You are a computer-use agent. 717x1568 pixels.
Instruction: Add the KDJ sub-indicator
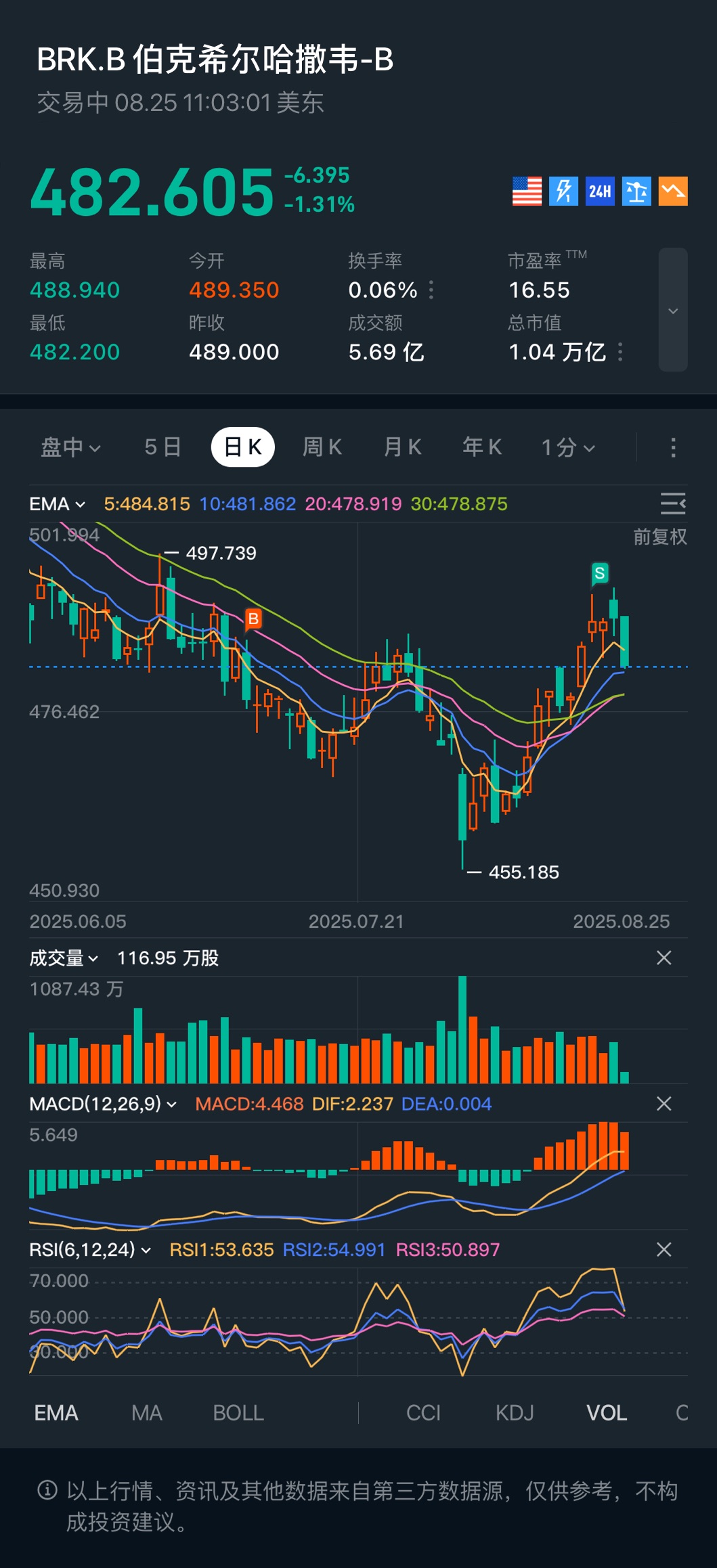(515, 1413)
